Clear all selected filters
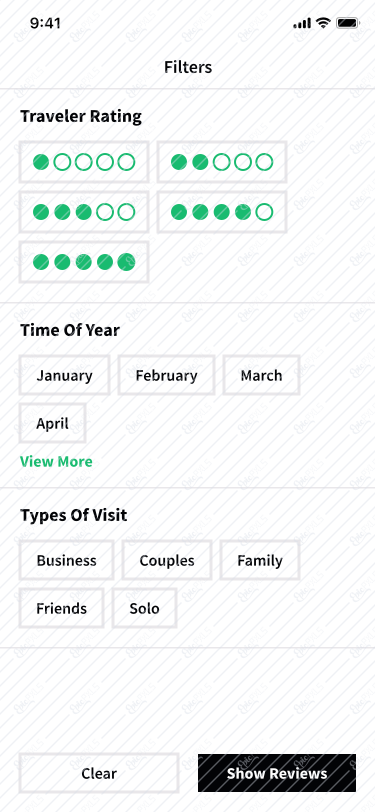This screenshot has height=812, width=375. [x=99, y=773]
